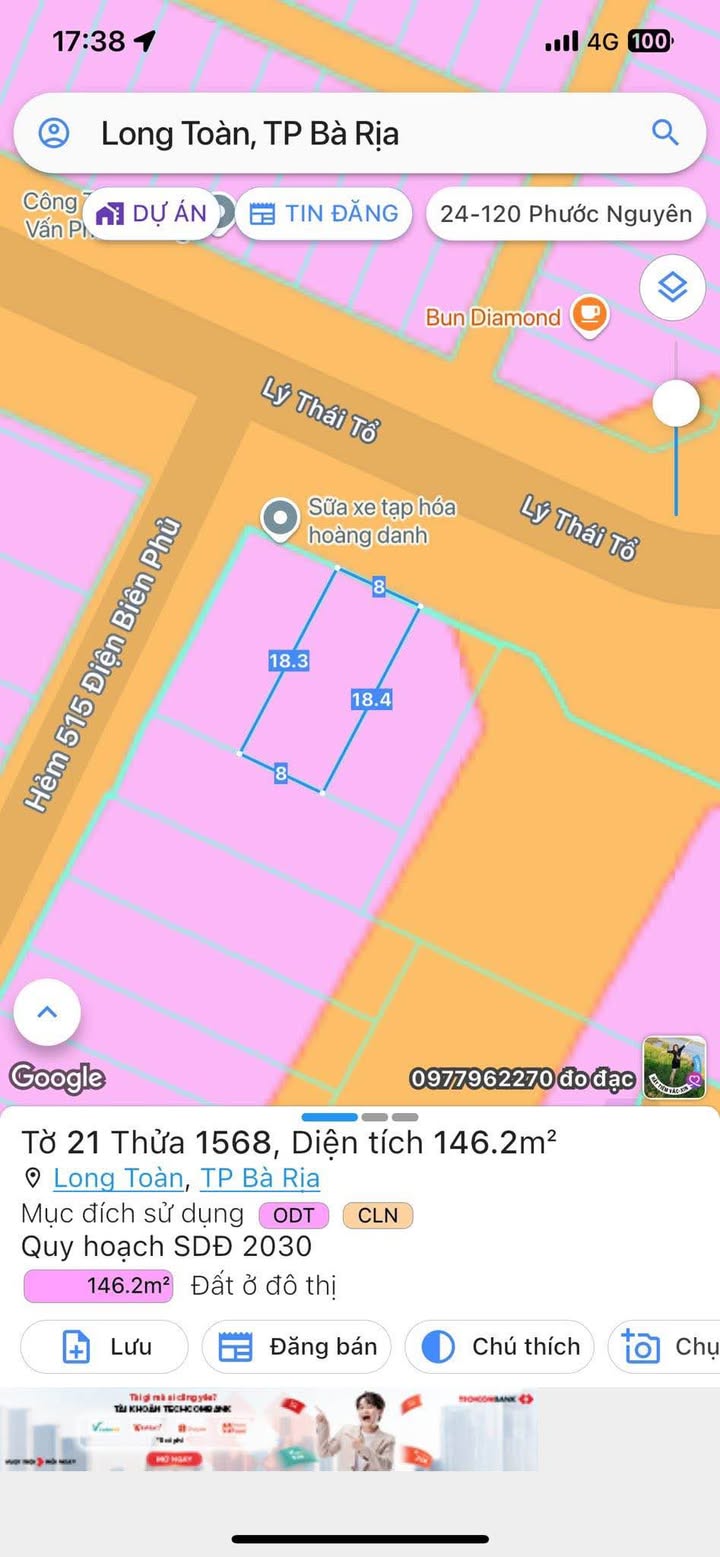720x1557 pixels.
Task: Select the 24-120 Phước Nguyên chip
Action: click(x=566, y=213)
